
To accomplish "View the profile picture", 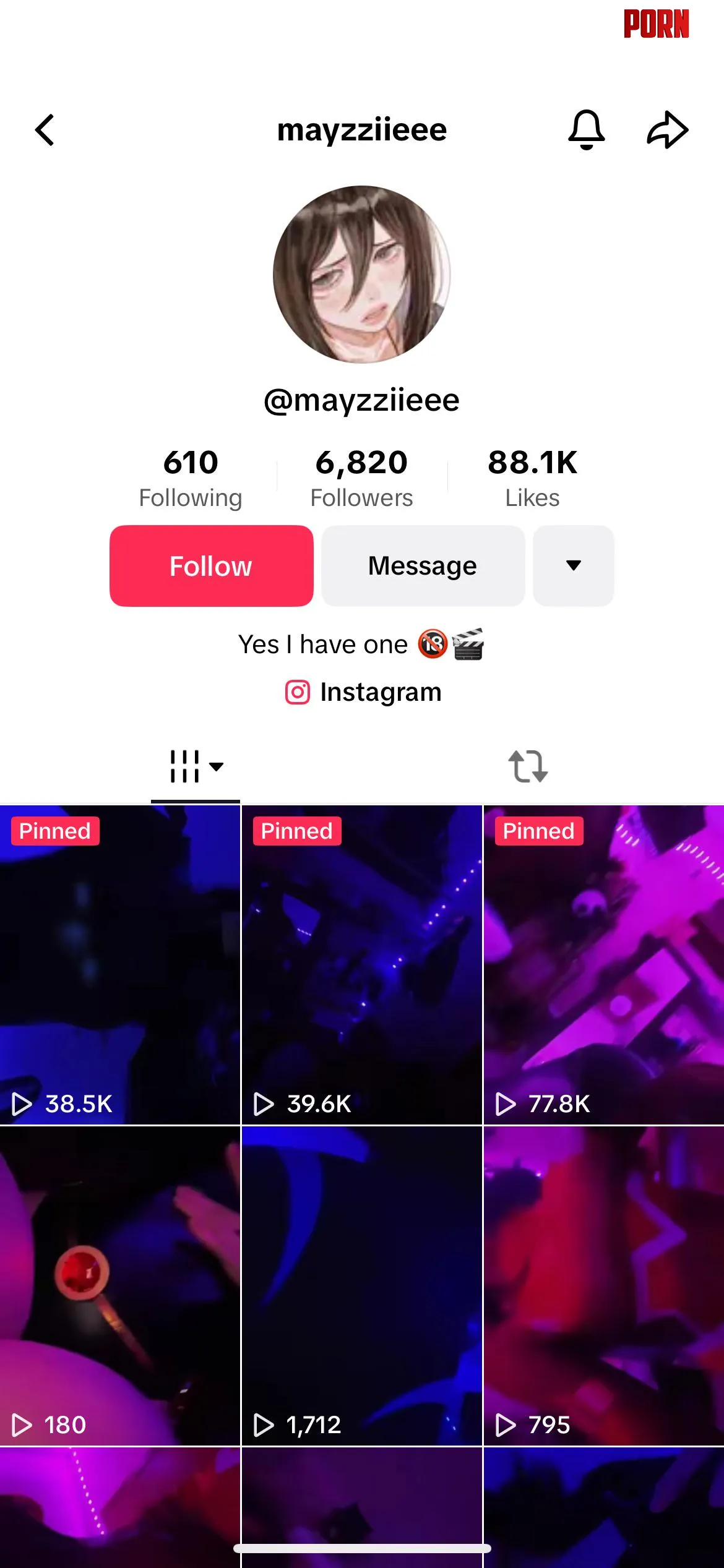I will point(362,275).
